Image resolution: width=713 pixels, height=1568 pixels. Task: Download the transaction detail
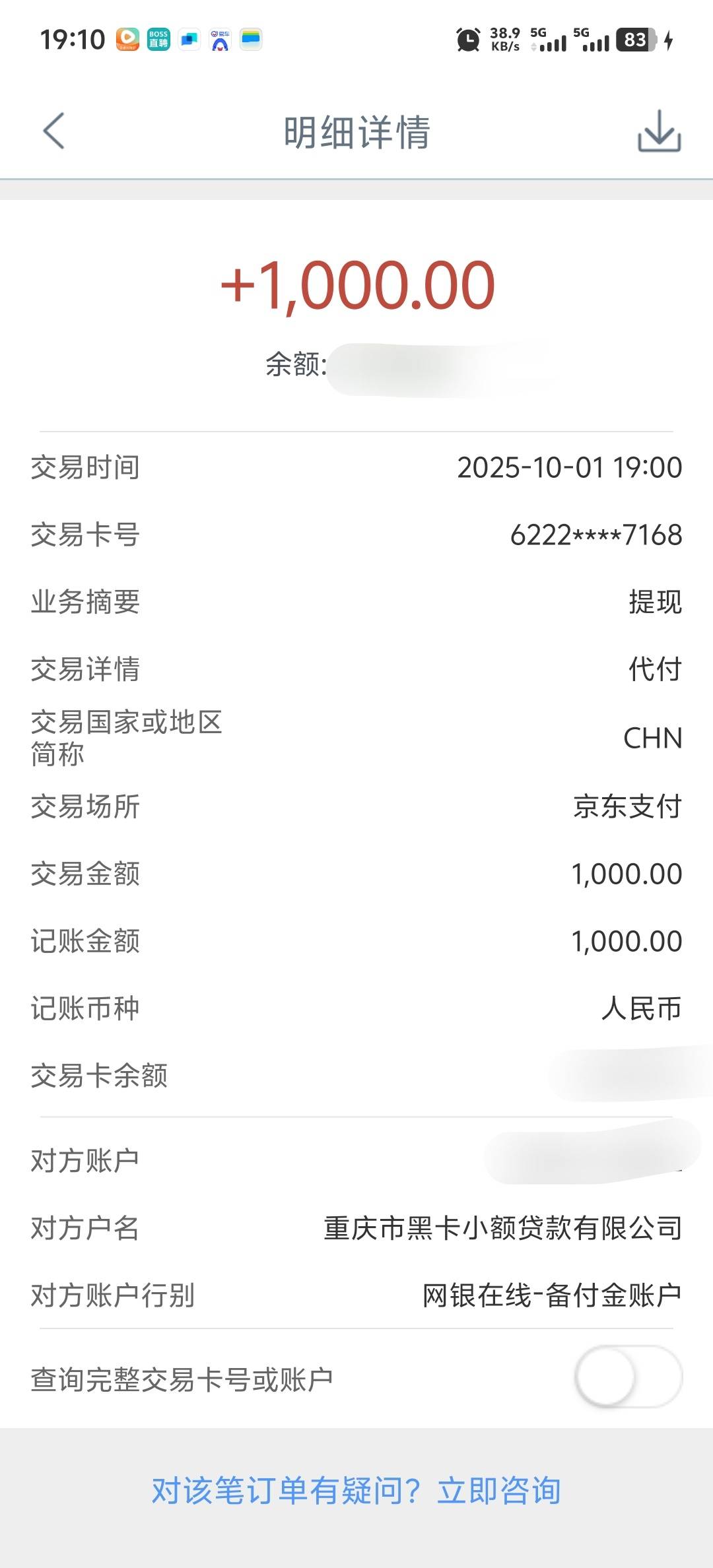pos(659,131)
